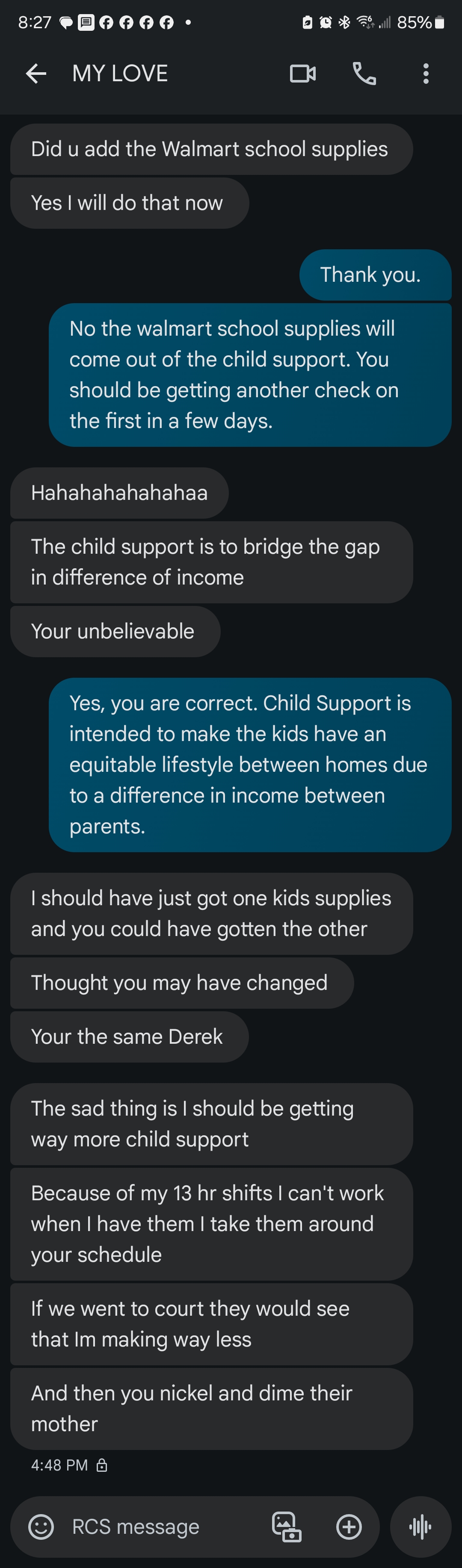
Task: Record a voice message
Action: [420, 1526]
